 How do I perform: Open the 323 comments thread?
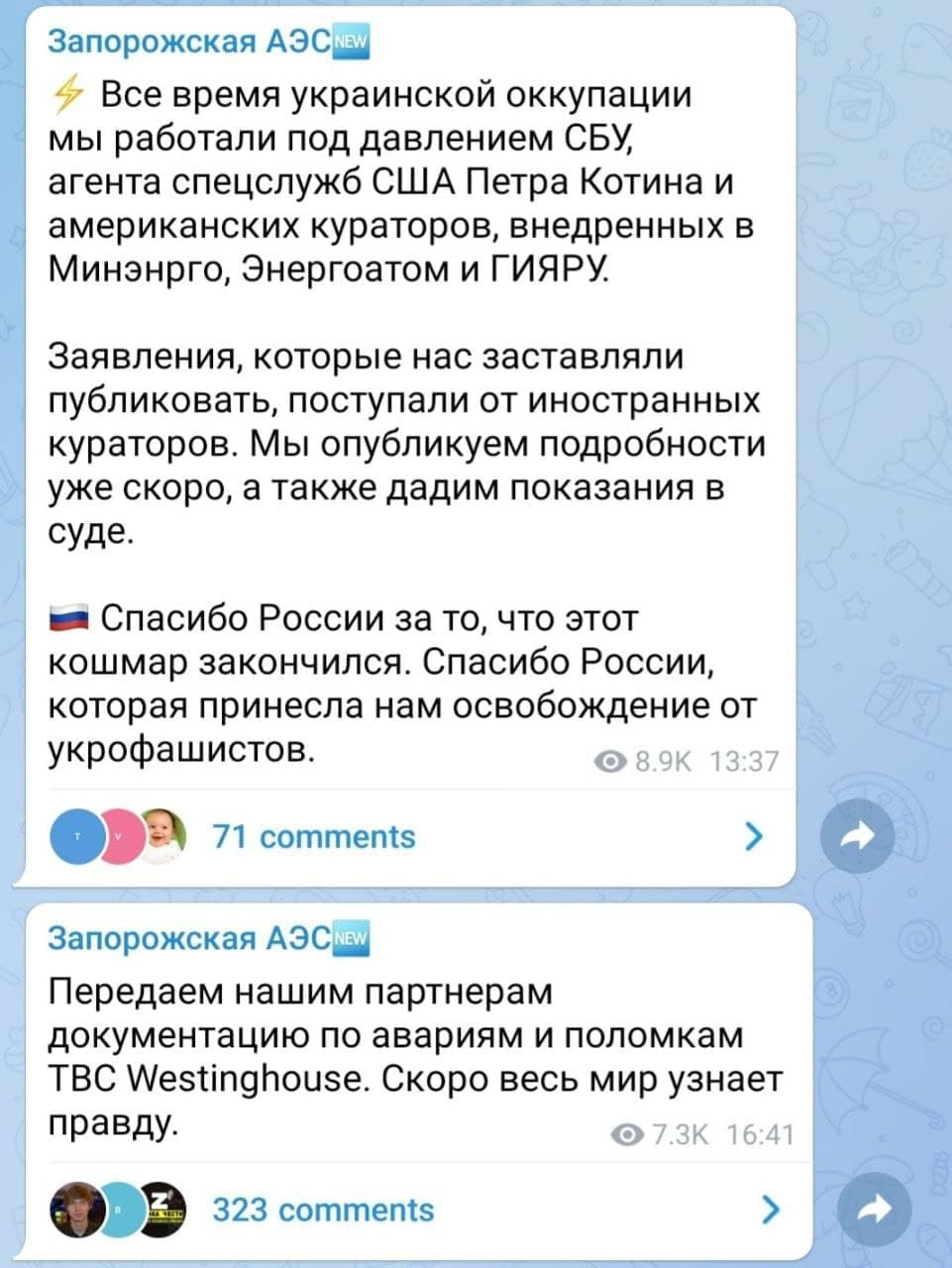click(324, 1210)
